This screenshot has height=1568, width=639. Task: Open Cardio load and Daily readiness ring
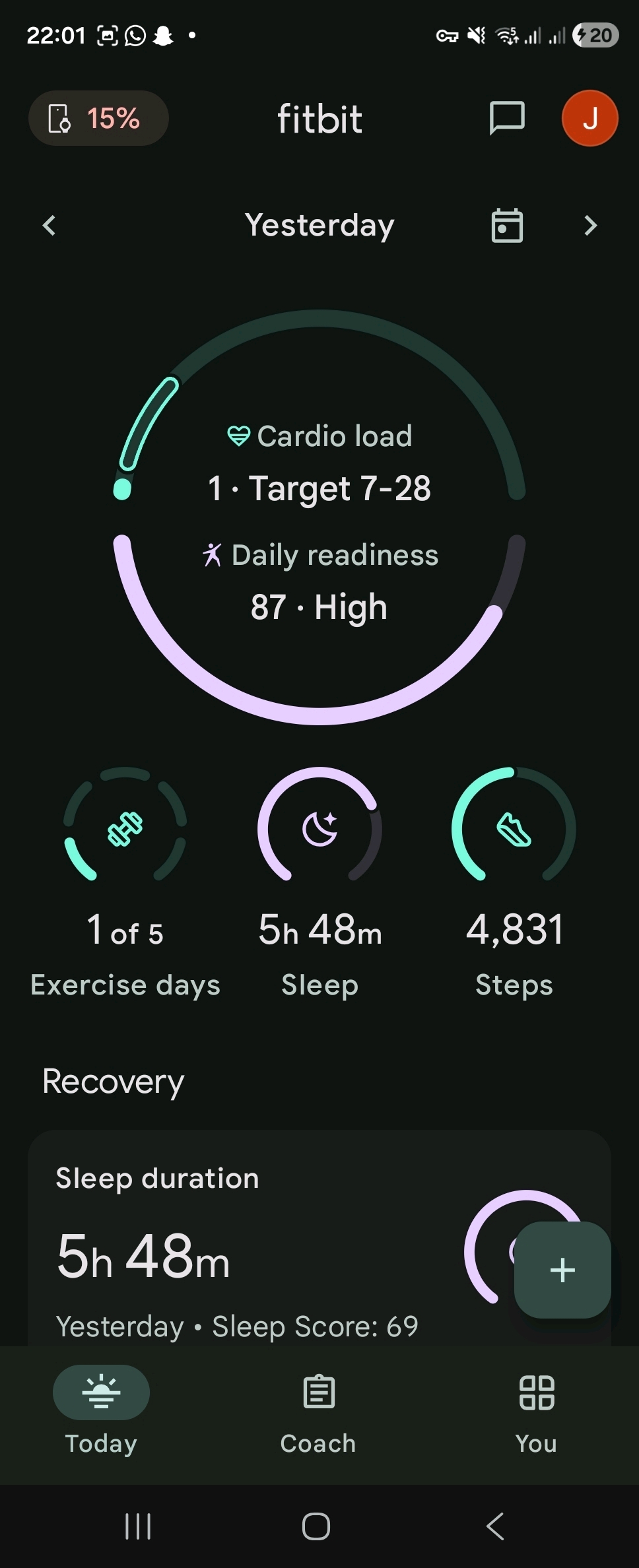coord(319,517)
